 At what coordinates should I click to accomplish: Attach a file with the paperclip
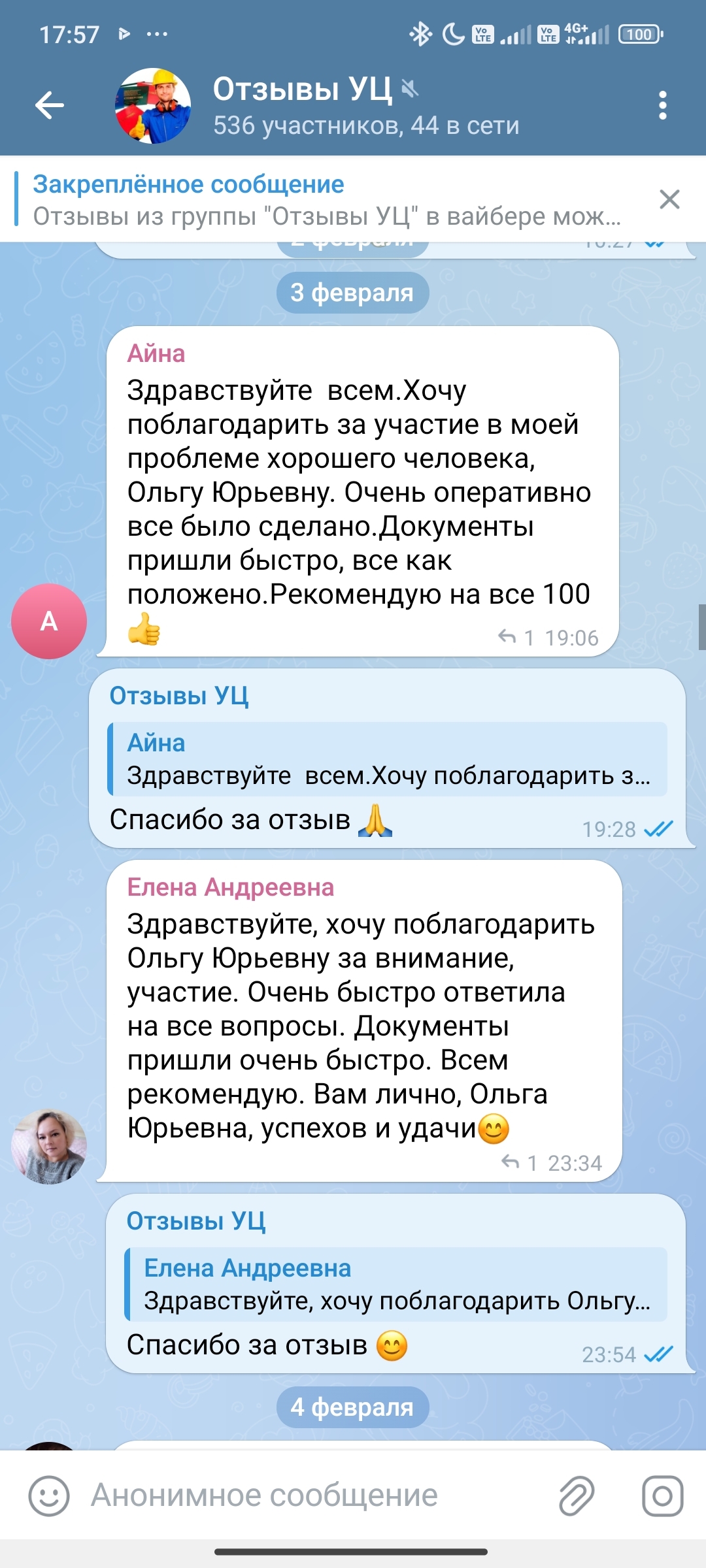click(577, 1495)
